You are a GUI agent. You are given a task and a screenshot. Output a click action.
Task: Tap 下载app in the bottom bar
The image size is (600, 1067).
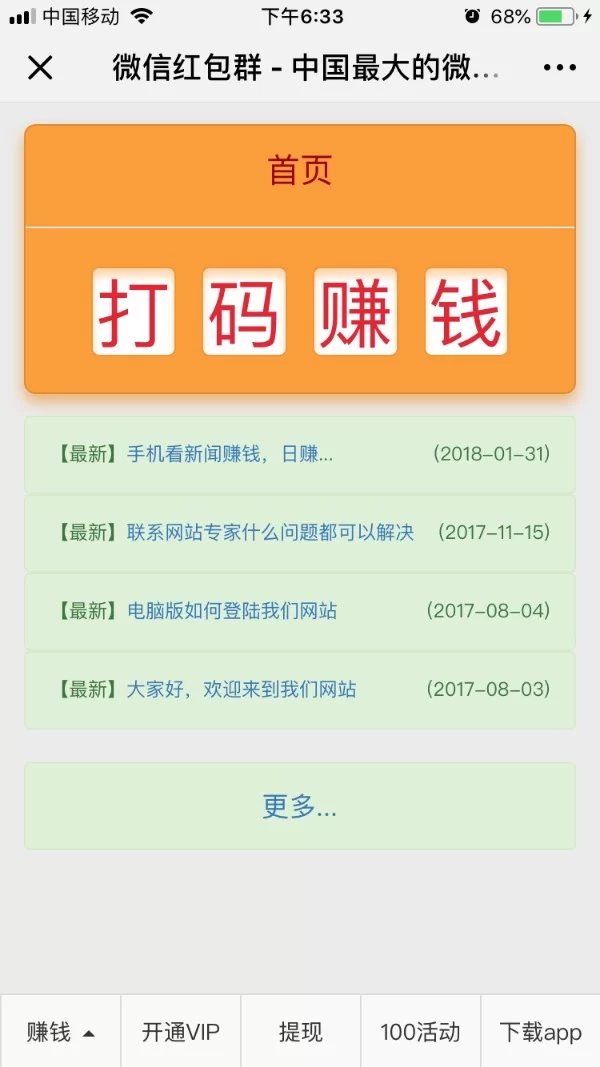540,1032
